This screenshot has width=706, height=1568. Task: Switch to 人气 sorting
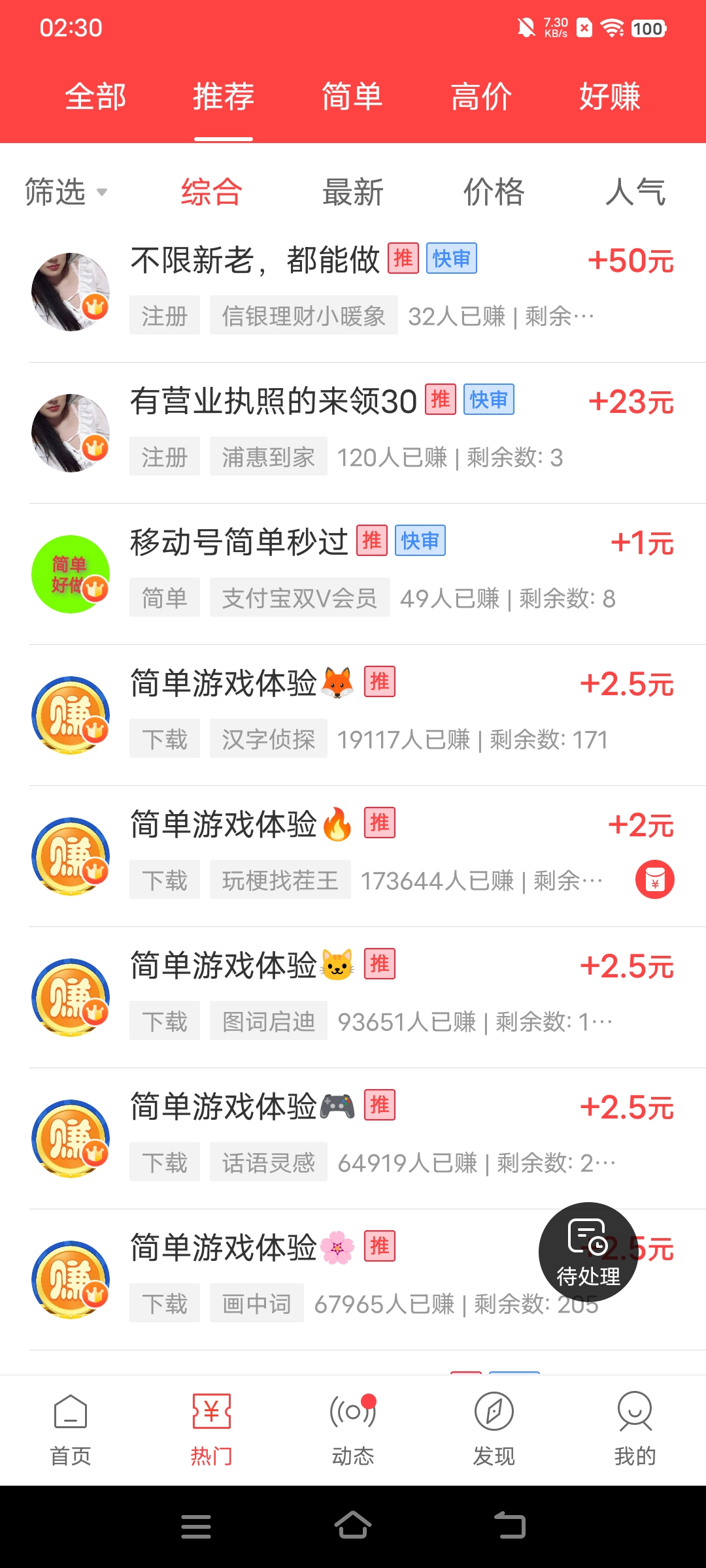click(636, 191)
